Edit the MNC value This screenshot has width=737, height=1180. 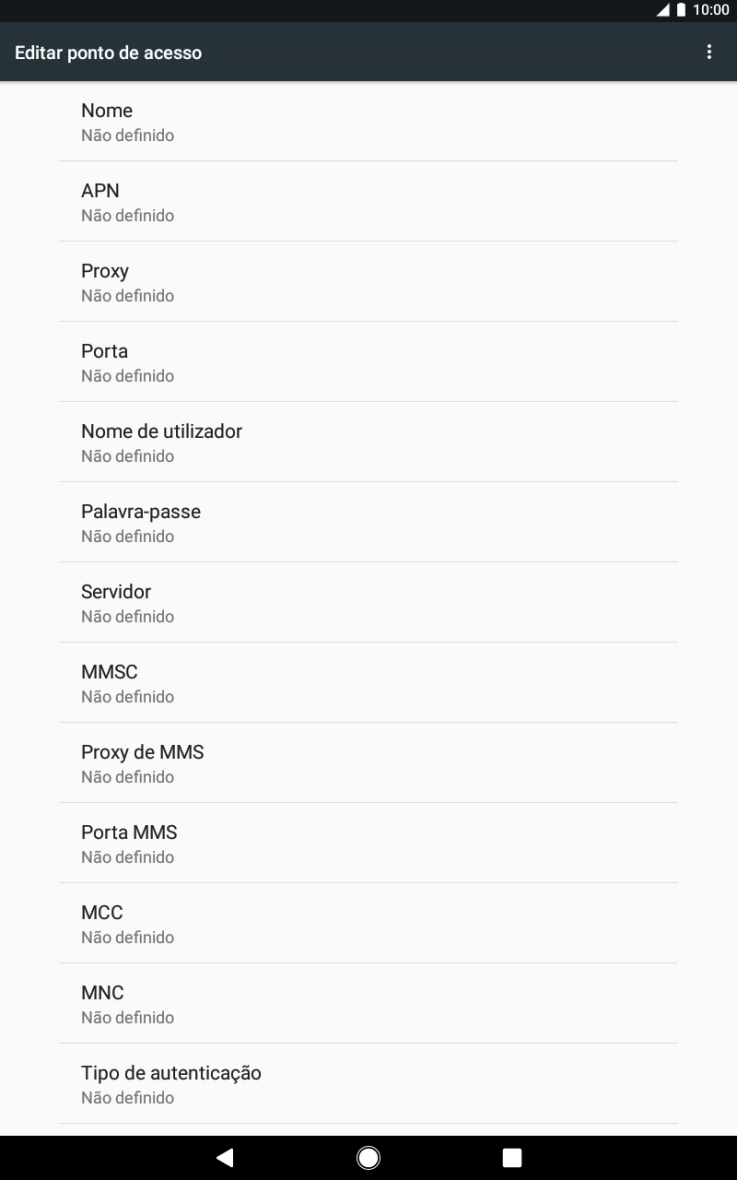pos(368,1002)
